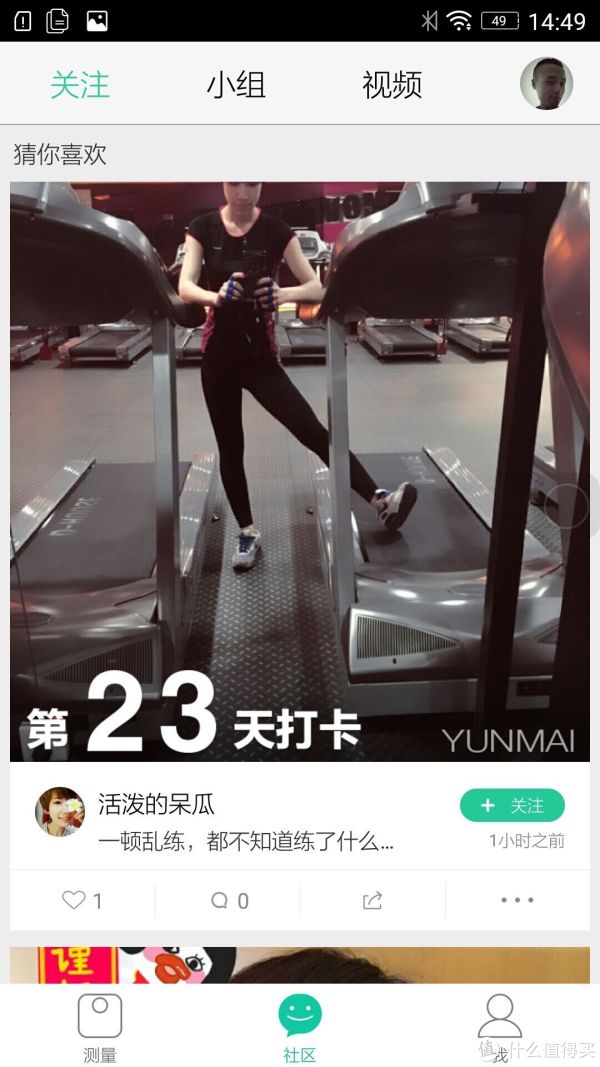Image resolution: width=600 pixels, height=1067 pixels.
Task: Follow 活泼的呆瓜 with the 关注 button
Action: click(x=512, y=805)
